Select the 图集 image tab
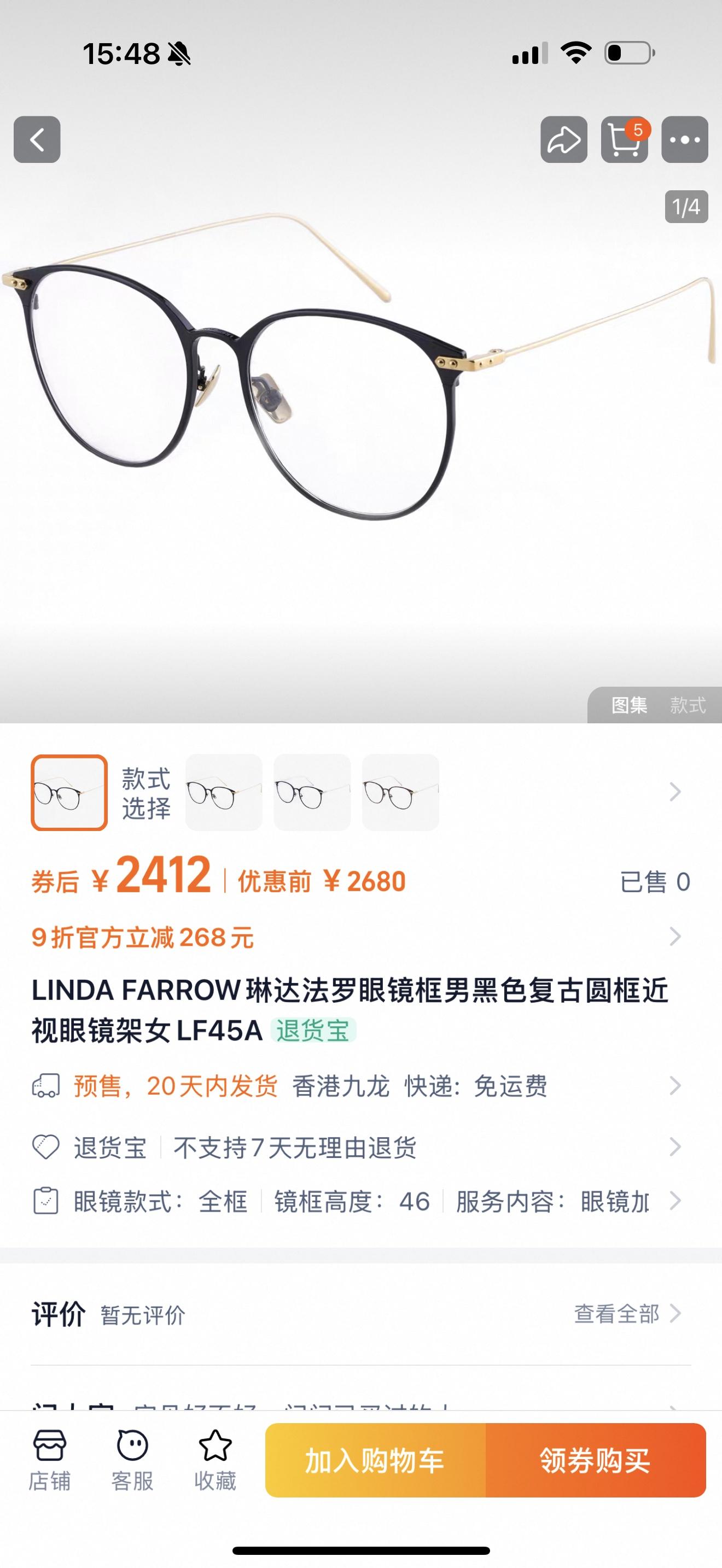The image size is (722, 1568). [x=629, y=705]
